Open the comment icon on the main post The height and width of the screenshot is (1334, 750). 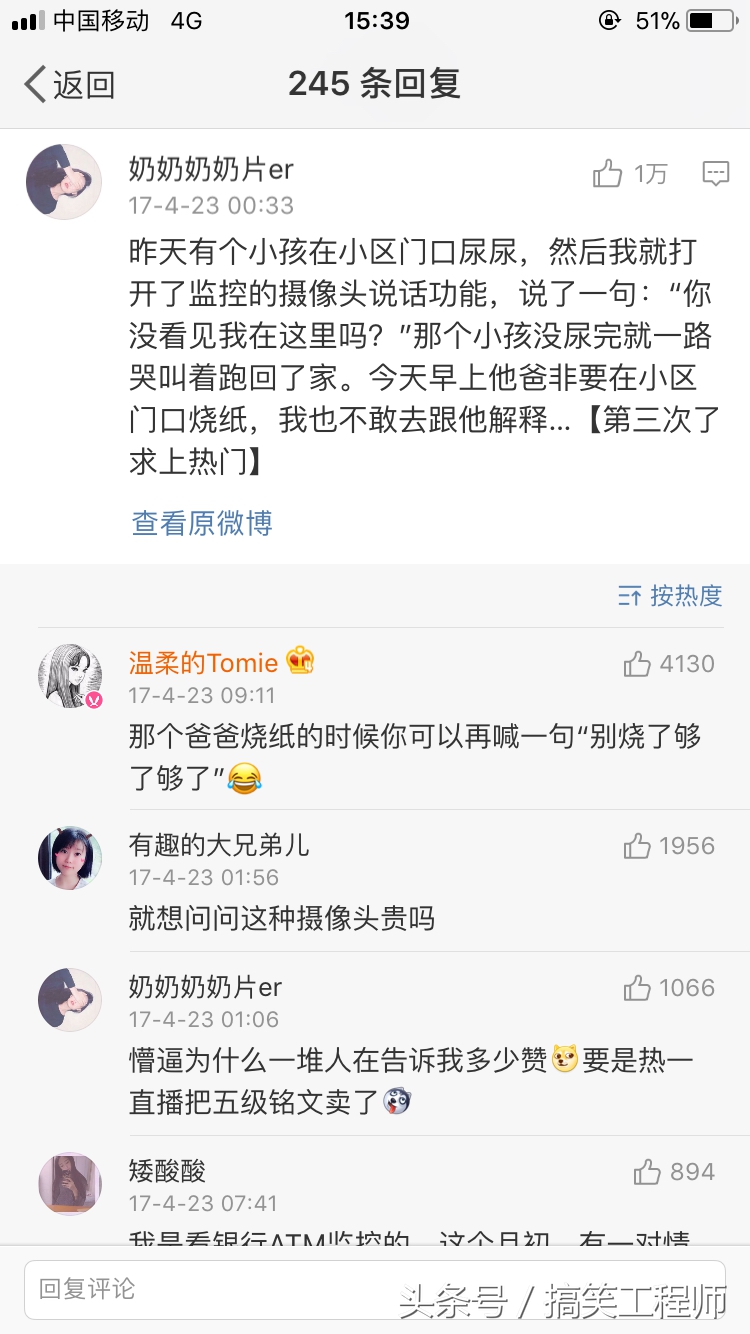click(716, 172)
